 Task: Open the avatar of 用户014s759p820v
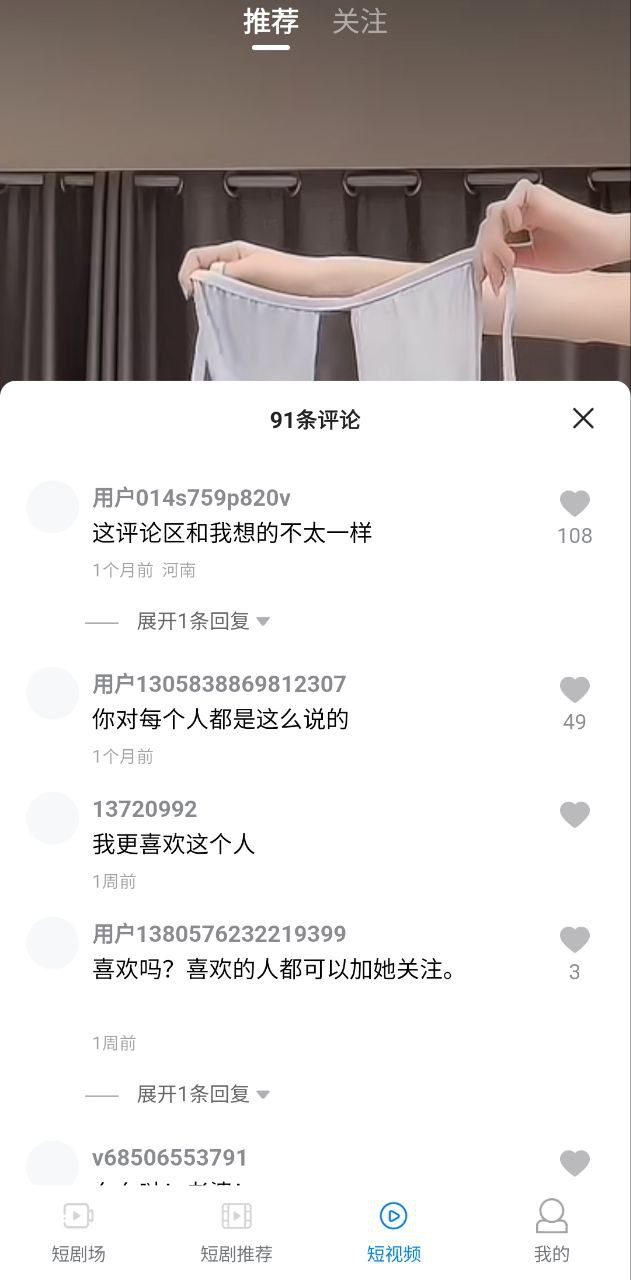(x=52, y=507)
